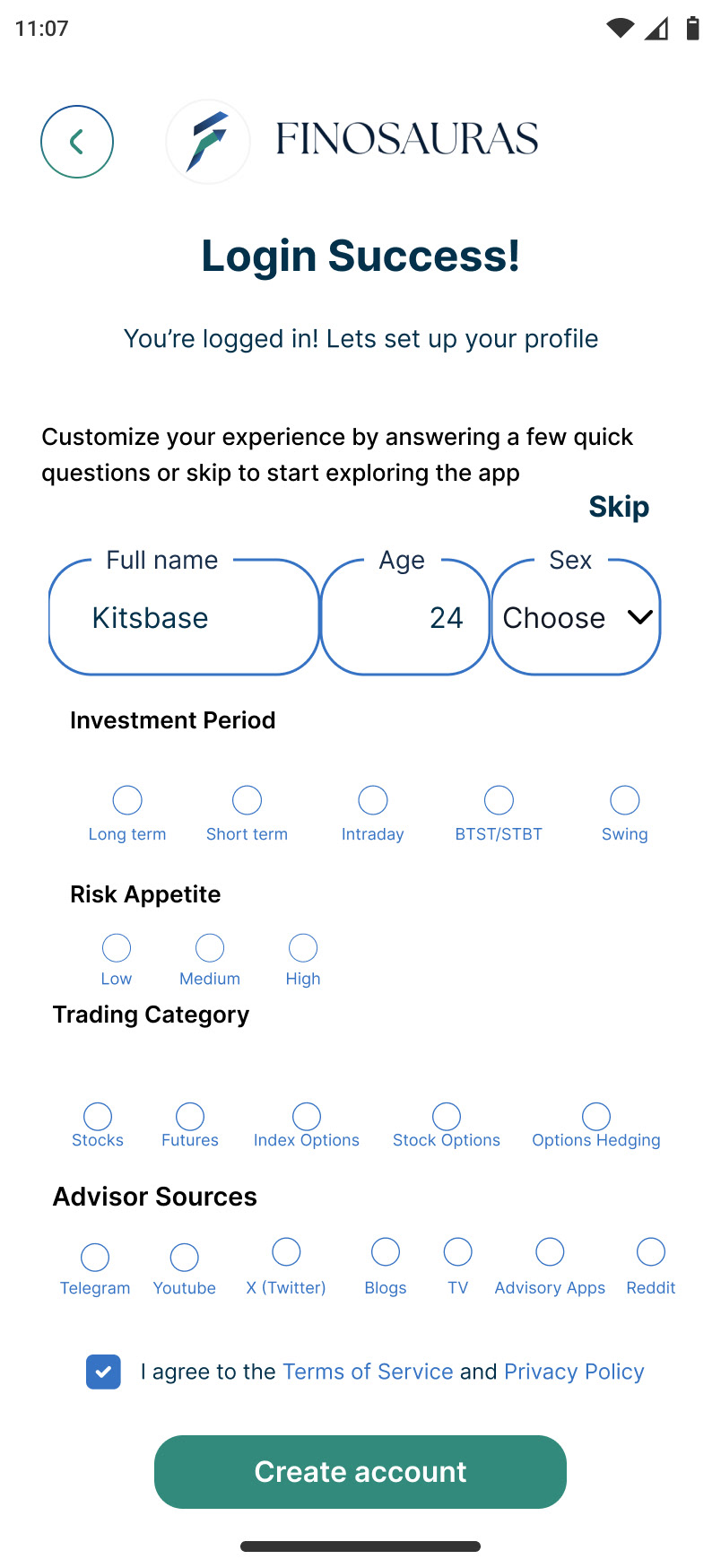Edit the Full name field
Image resolution: width=721 pixels, height=1568 pixels.
[184, 618]
